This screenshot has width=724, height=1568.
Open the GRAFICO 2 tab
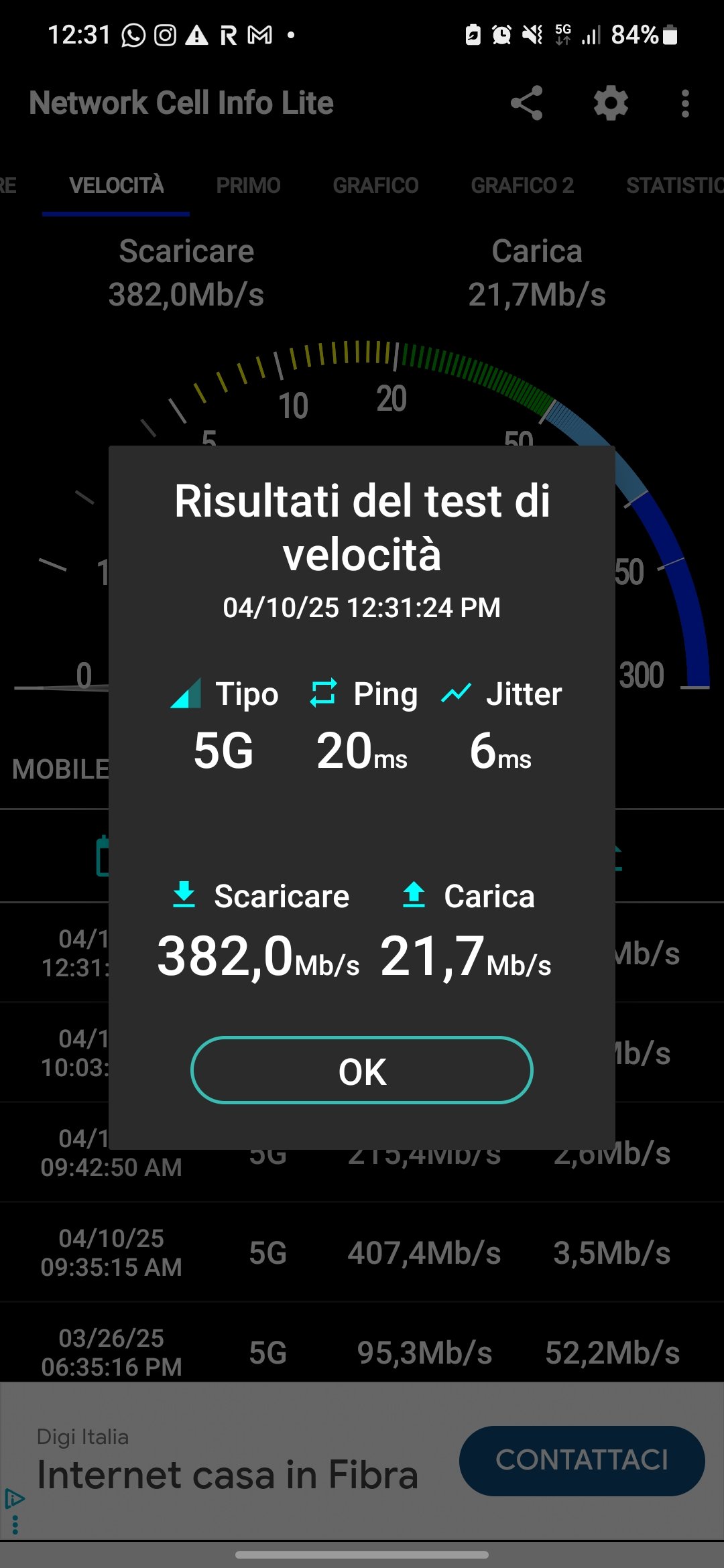pyautogui.click(x=522, y=186)
